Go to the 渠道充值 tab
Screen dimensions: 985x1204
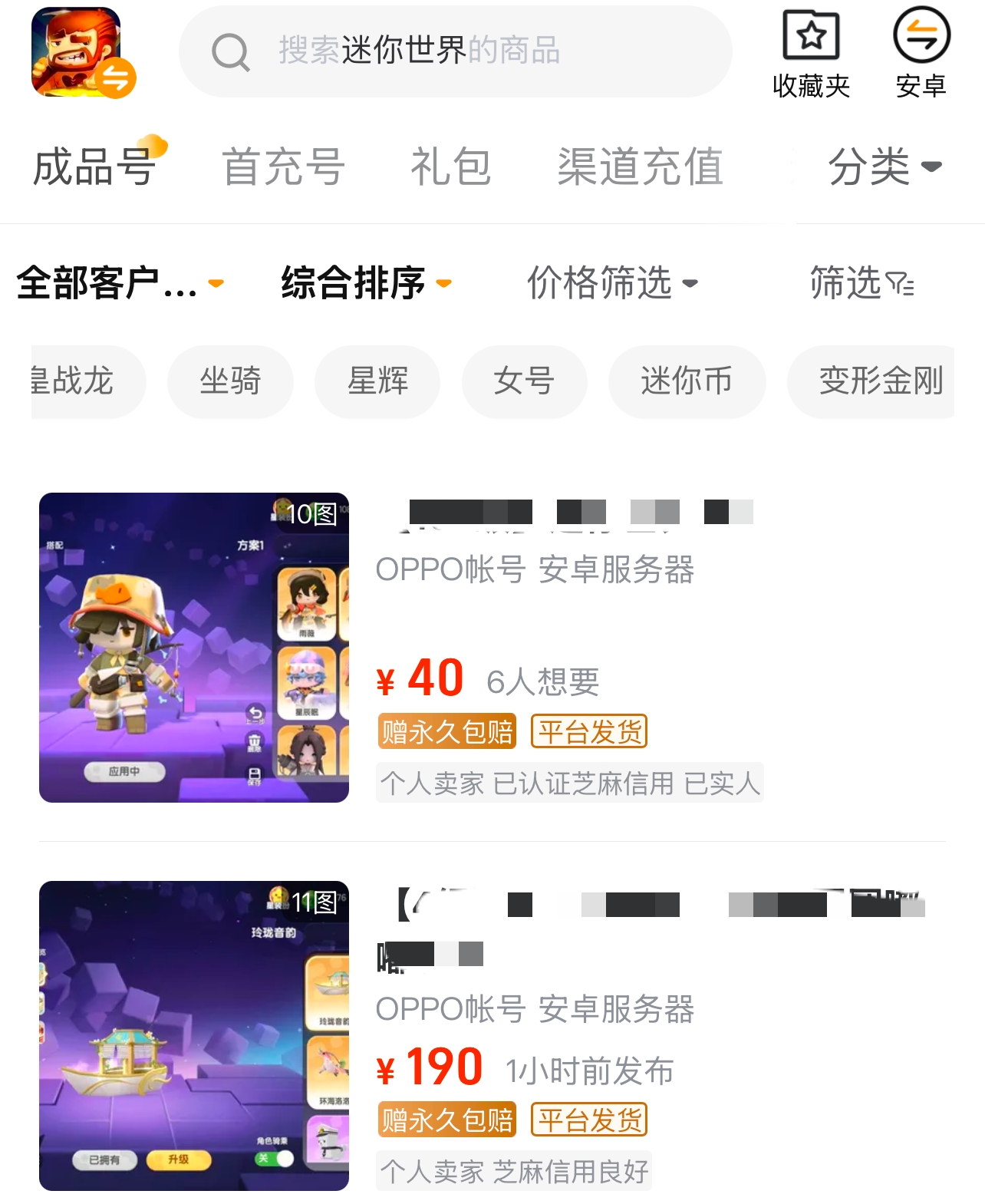[640, 167]
